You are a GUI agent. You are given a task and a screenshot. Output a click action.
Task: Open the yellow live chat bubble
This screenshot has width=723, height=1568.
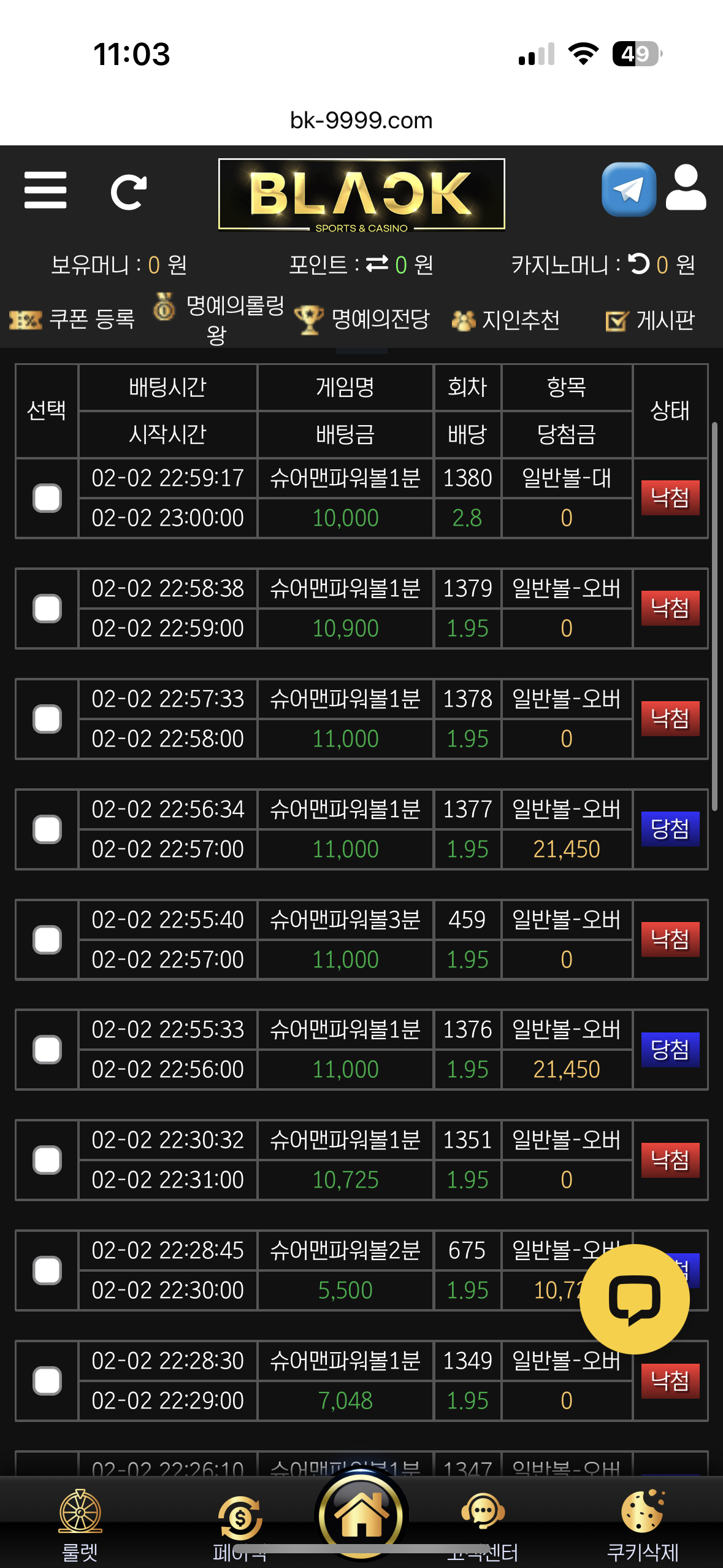(x=634, y=1299)
